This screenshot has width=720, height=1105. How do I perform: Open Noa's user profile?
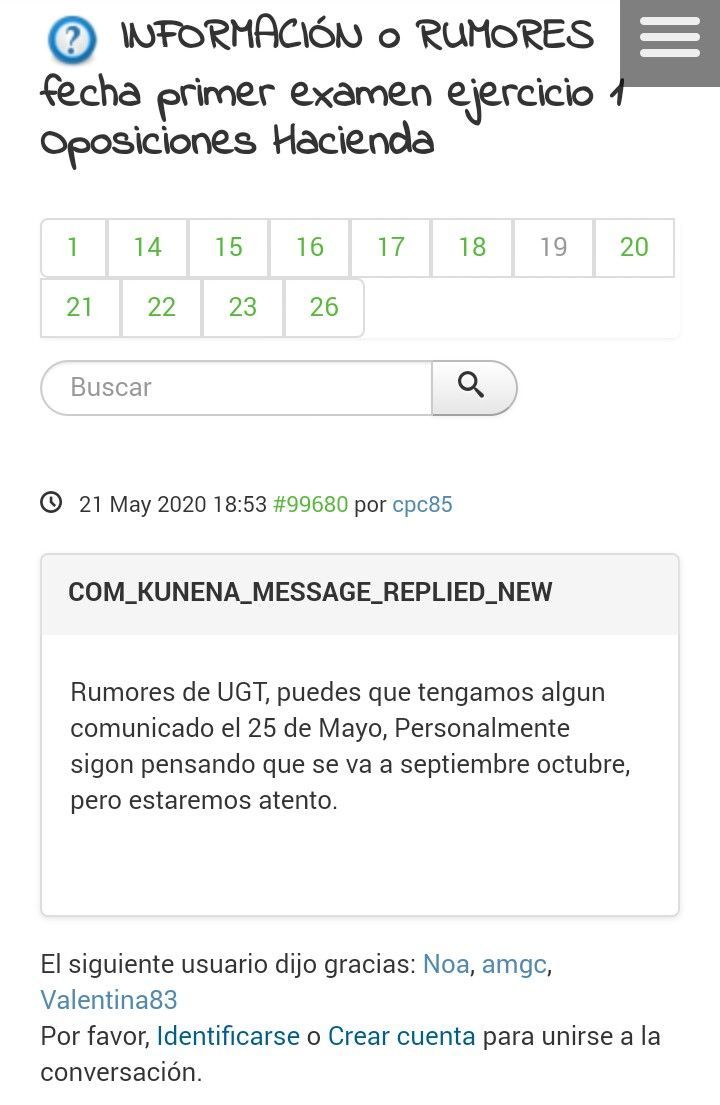[445, 964]
